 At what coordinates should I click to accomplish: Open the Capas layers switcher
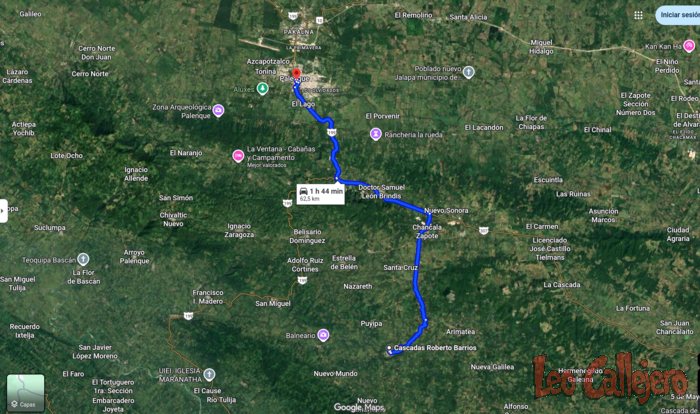(25, 393)
